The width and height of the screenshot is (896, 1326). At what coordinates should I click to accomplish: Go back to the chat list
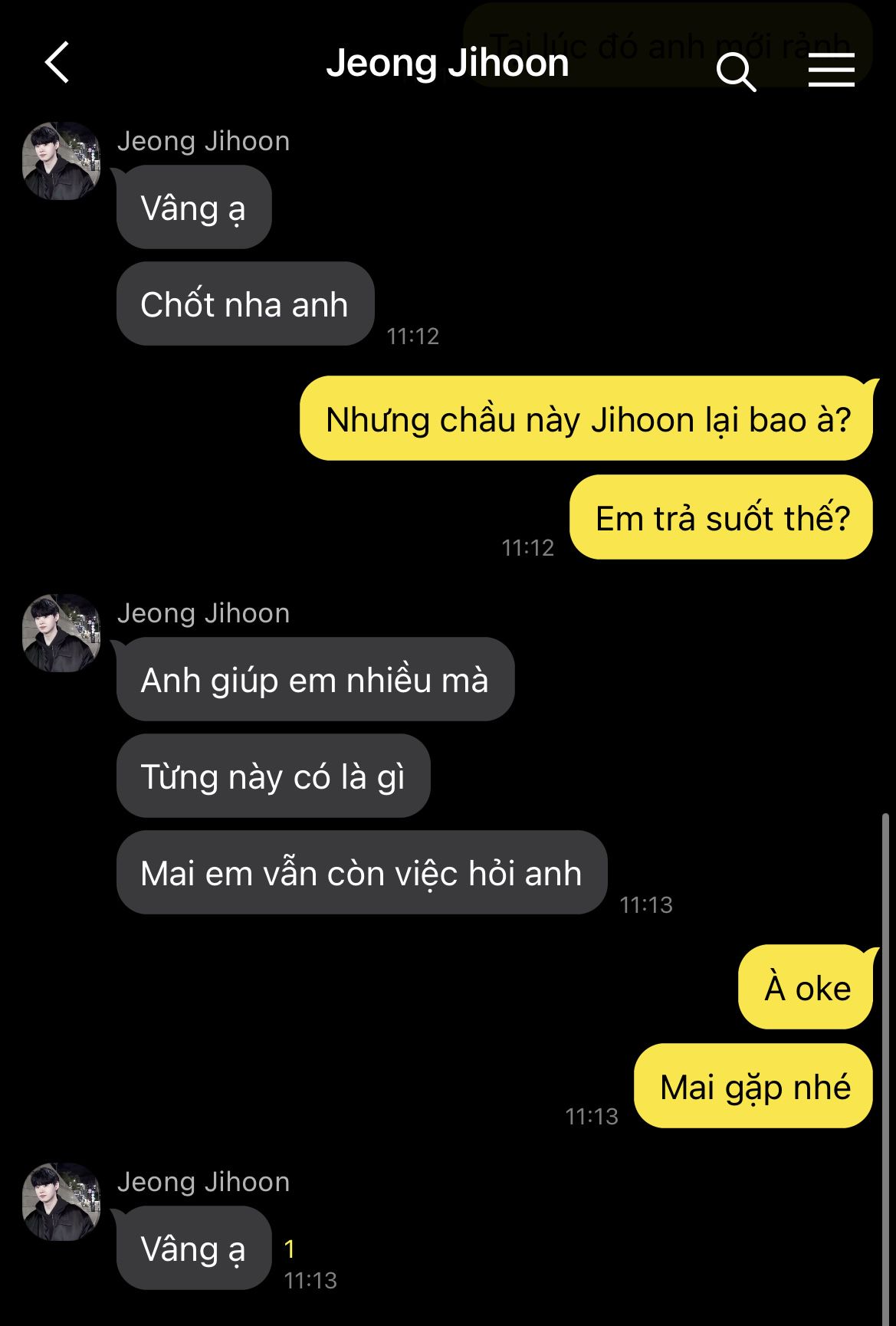57,63
